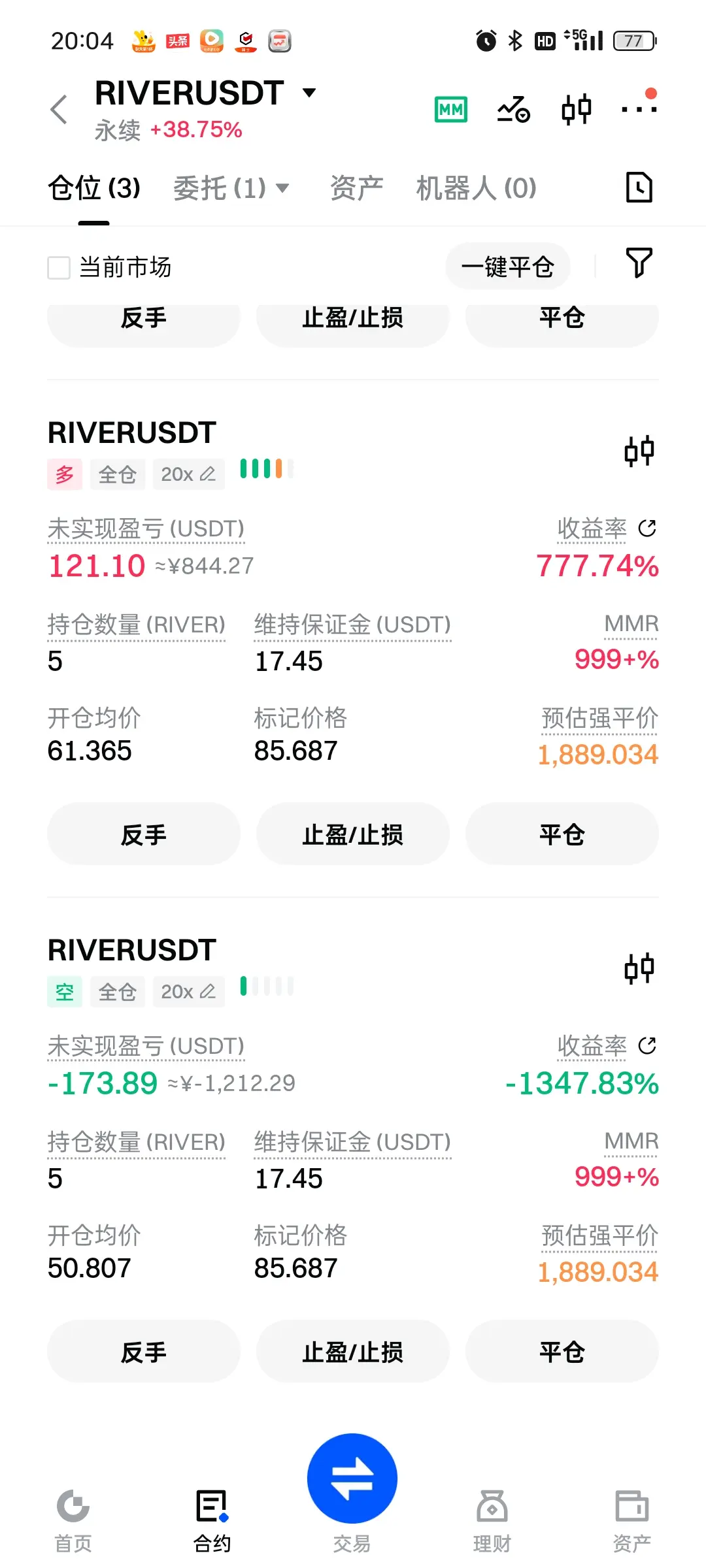Viewport: 706px width, 1568px height.
Task: Check the 当前市场 checkbox
Action: [59, 267]
